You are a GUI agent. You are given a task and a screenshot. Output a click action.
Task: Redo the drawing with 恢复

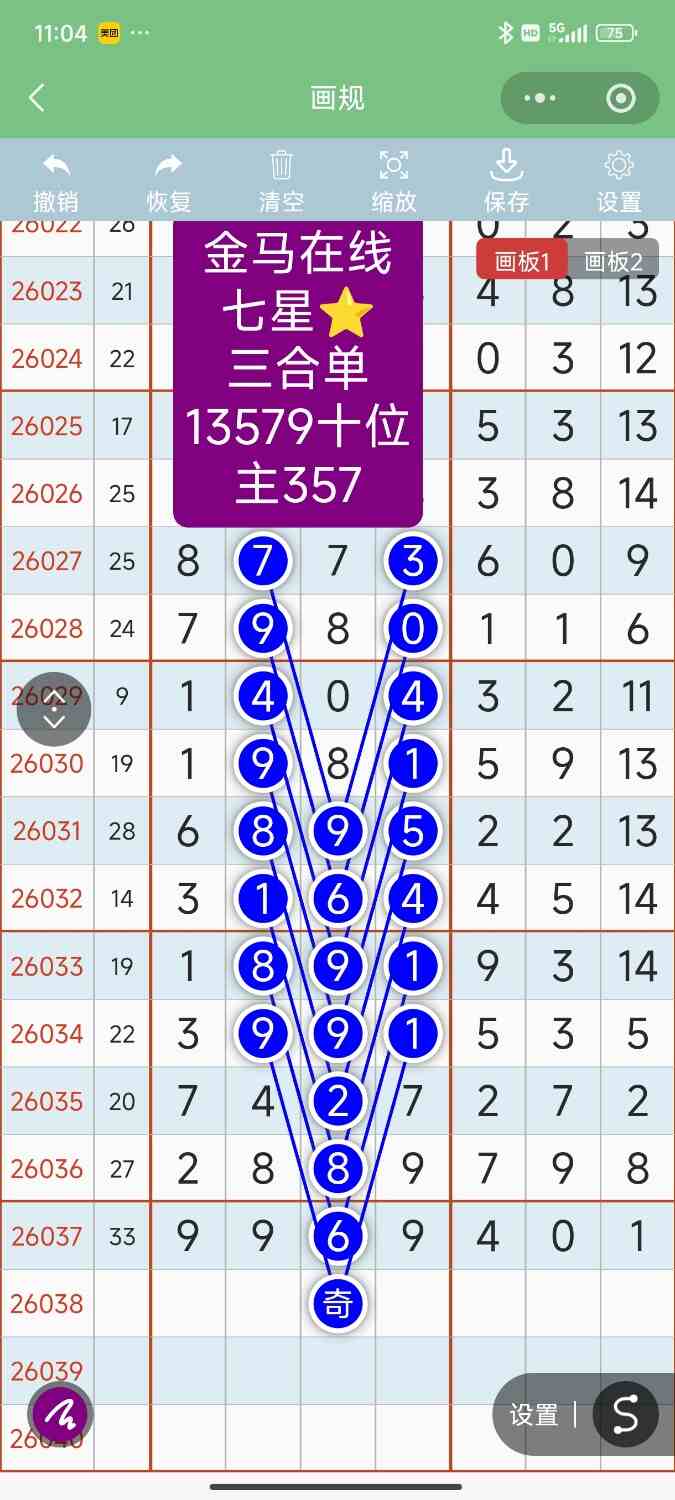[x=169, y=181]
